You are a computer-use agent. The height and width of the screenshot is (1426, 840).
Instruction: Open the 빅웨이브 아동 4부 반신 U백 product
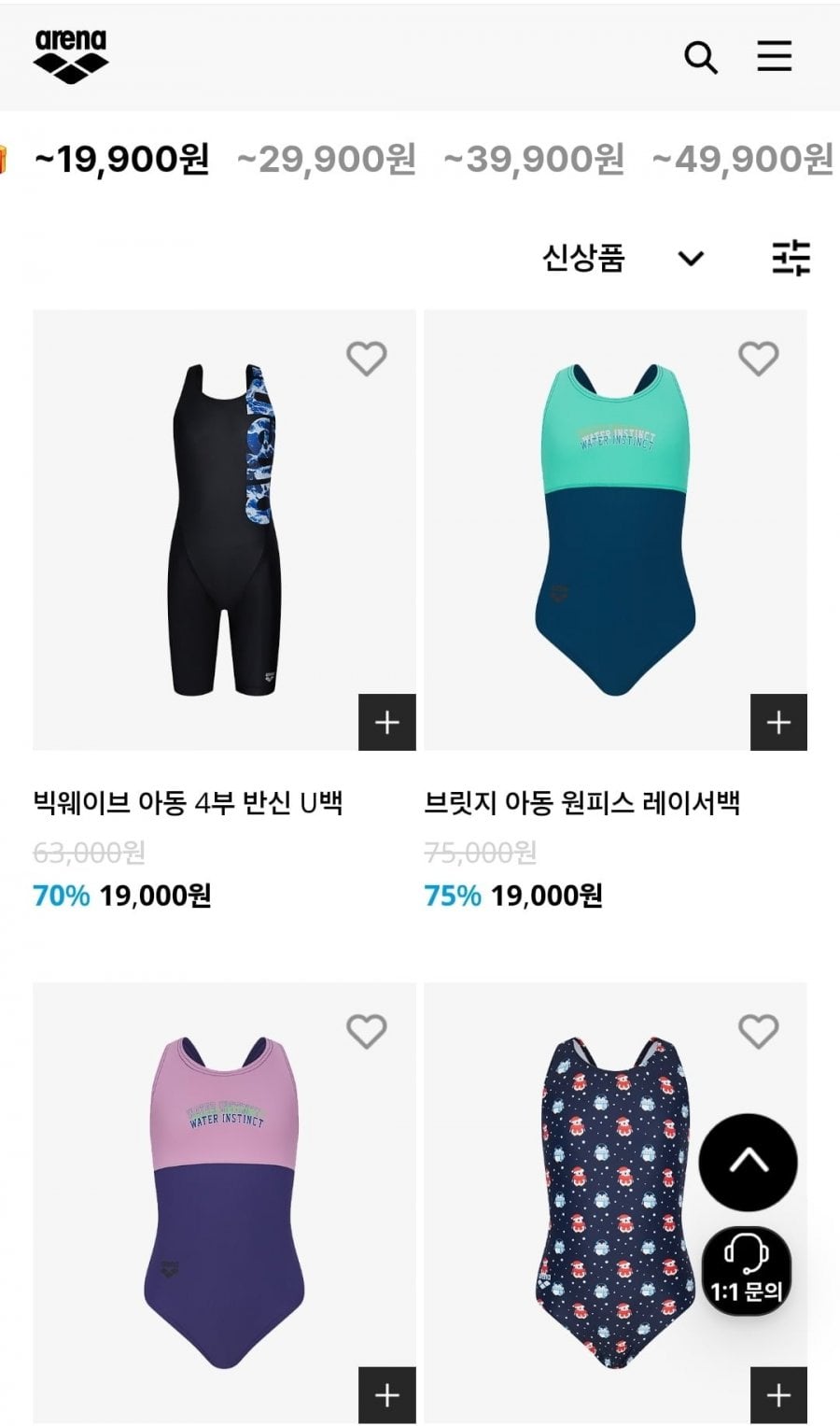[188, 802]
